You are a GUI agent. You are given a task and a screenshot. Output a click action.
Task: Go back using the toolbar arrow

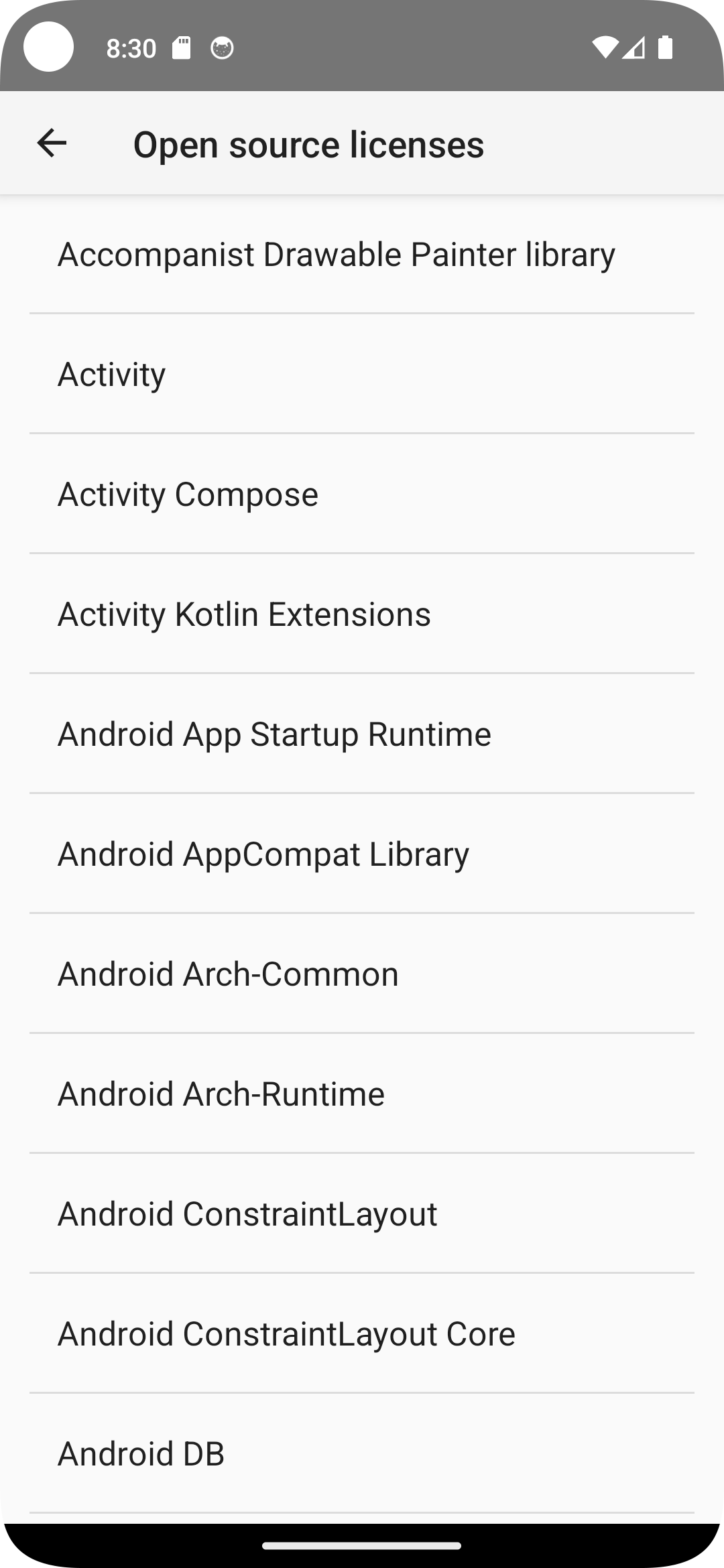click(52, 143)
